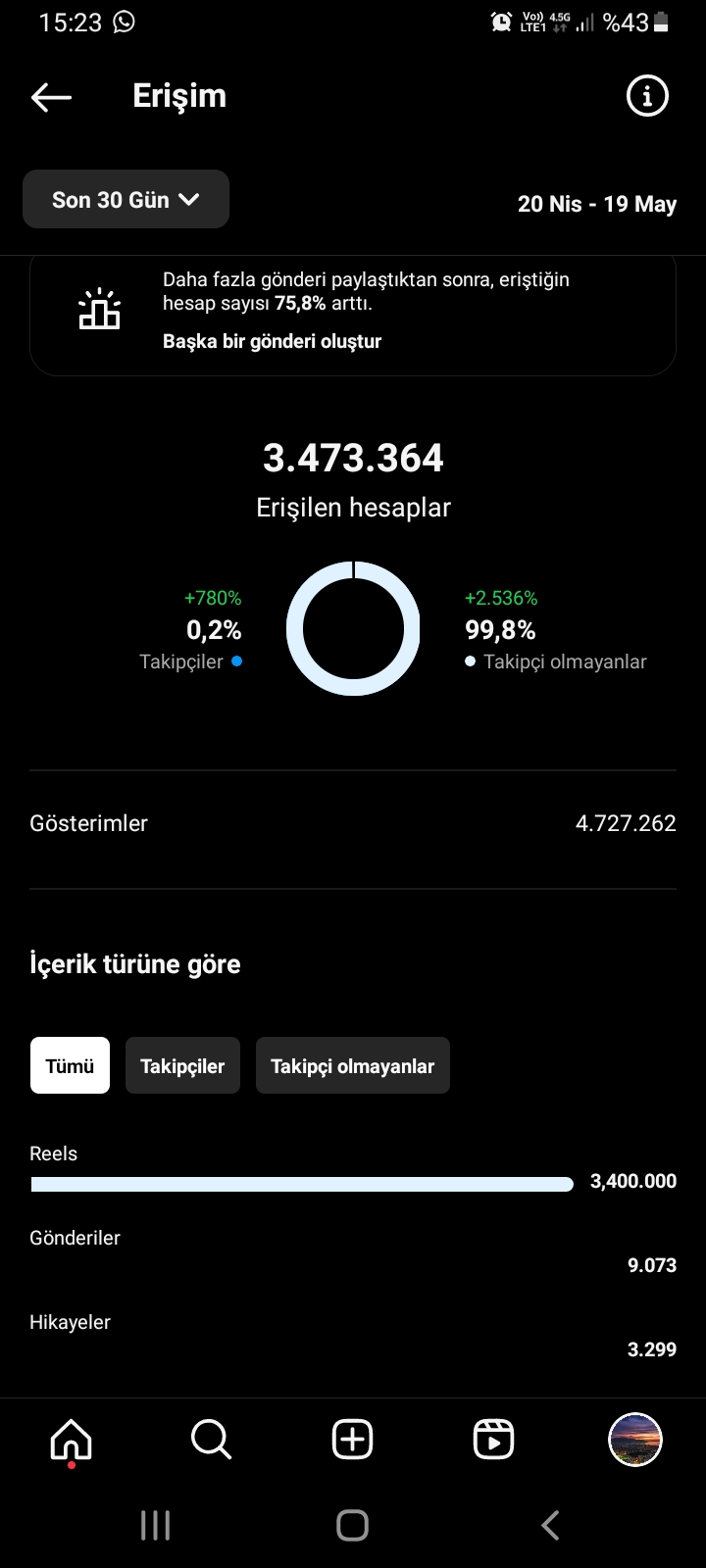Open the search and explore tab
706x1568 pixels.
211,1440
